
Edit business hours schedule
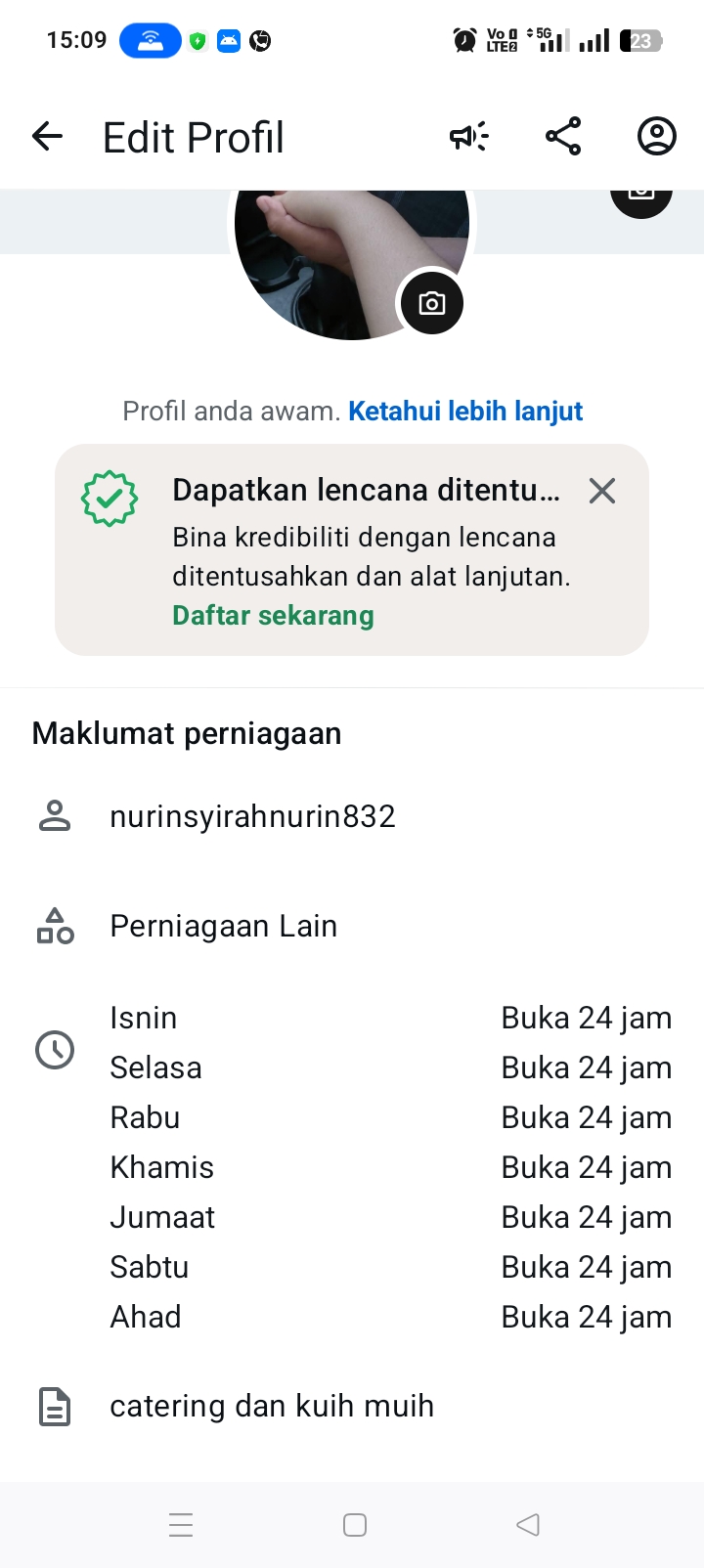[x=389, y=1167]
